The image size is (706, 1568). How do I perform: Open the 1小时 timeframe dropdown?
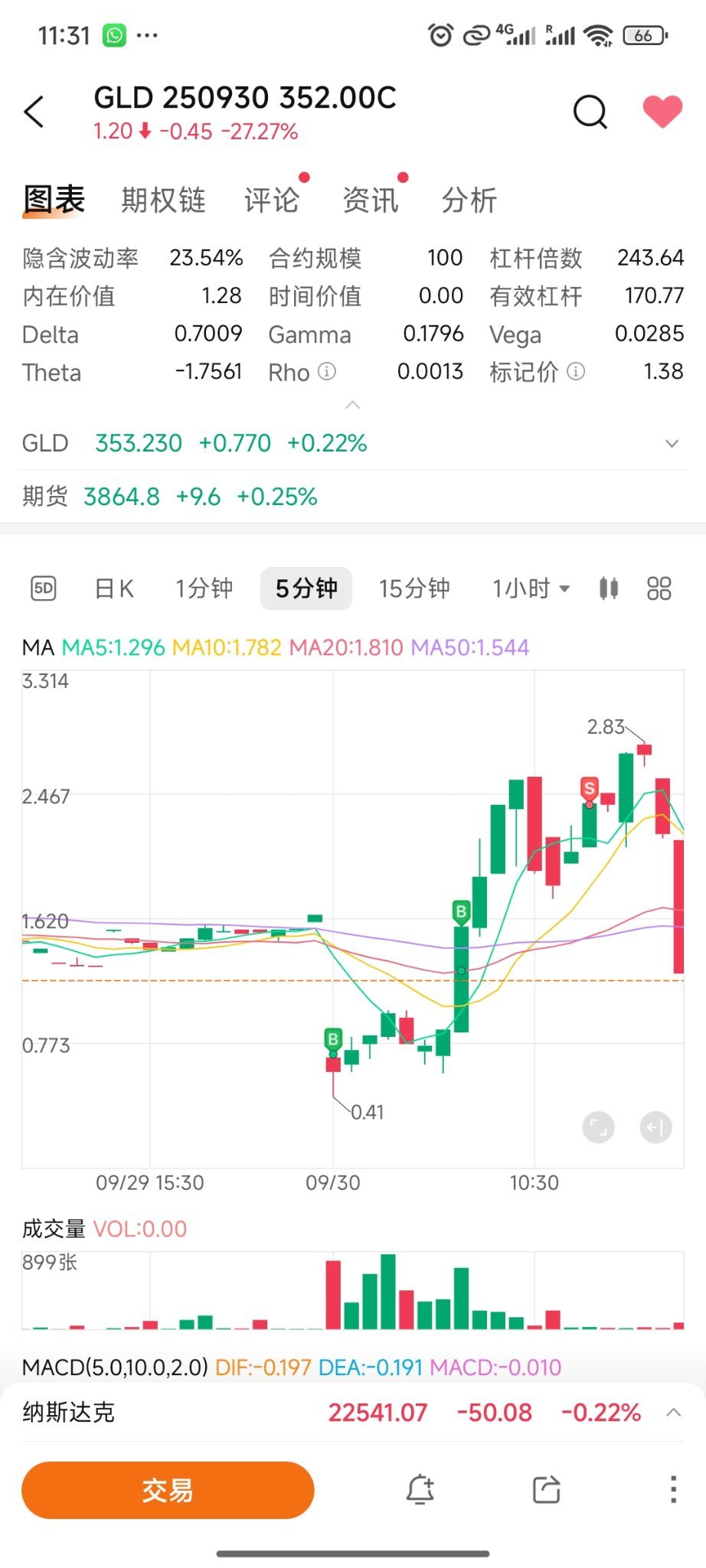tap(531, 587)
